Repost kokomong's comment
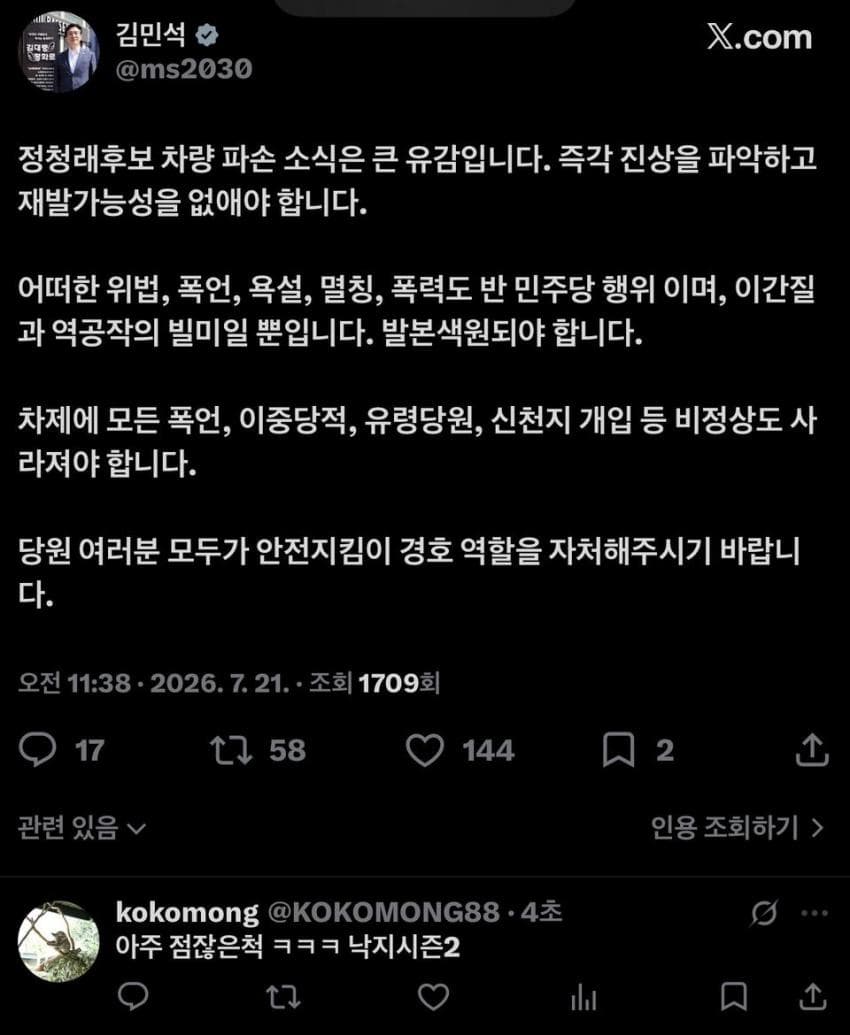This screenshot has width=850, height=1035. coord(283,997)
